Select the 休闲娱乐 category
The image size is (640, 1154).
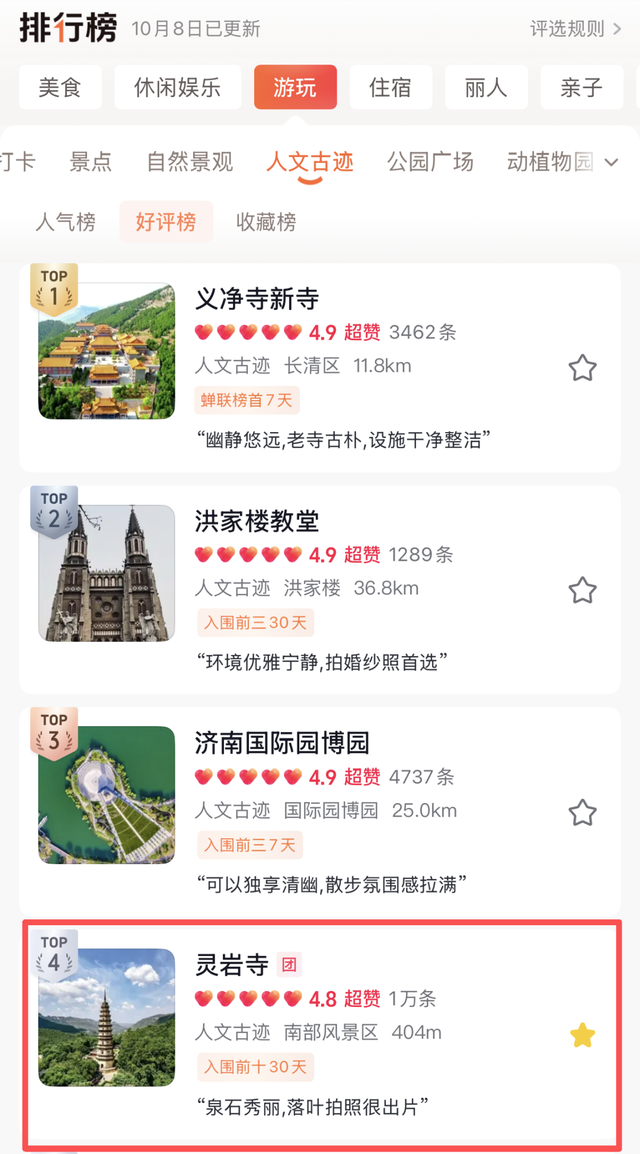coord(176,88)
